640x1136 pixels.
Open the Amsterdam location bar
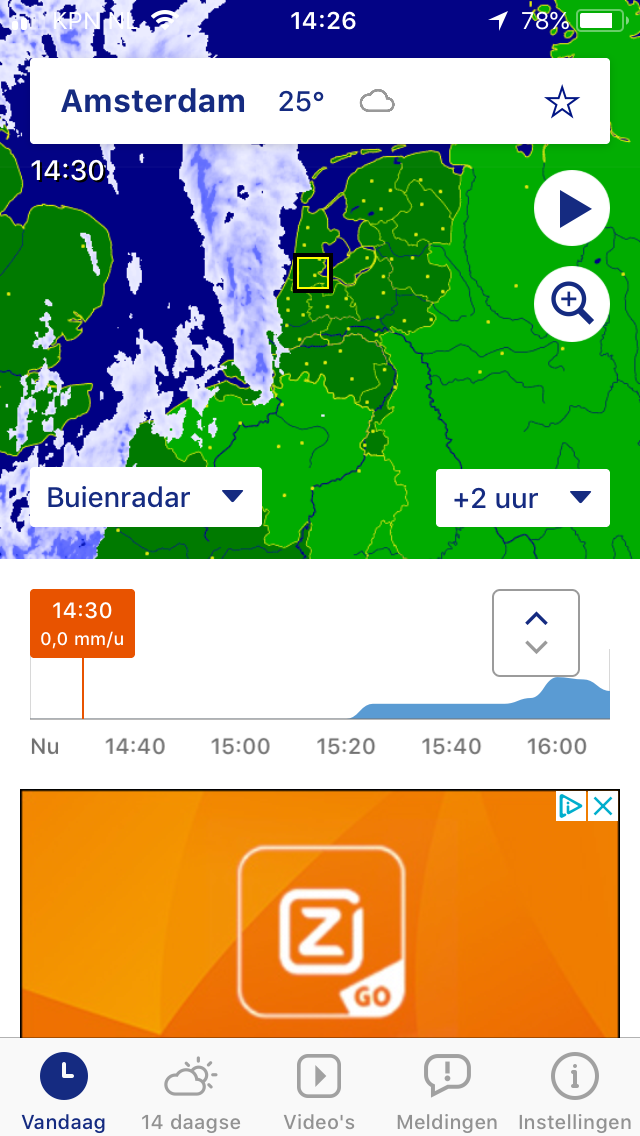point(320,101)
